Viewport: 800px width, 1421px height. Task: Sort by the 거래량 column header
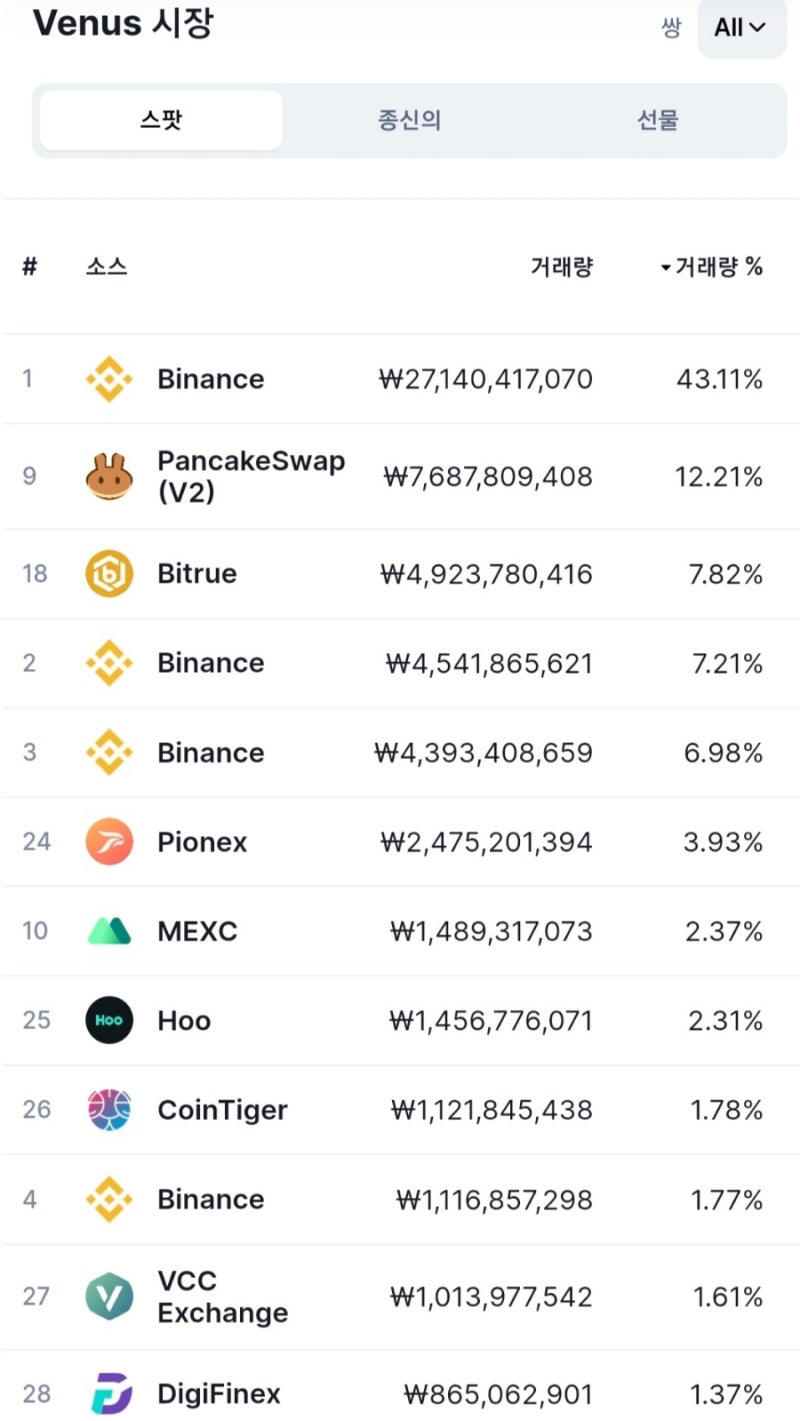[561, 267]
